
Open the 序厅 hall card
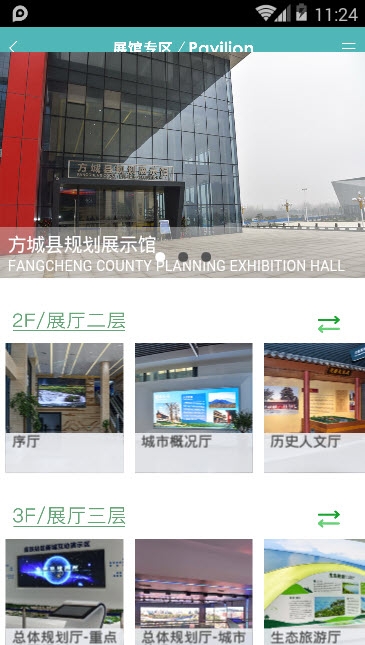[x=64, y=408]
